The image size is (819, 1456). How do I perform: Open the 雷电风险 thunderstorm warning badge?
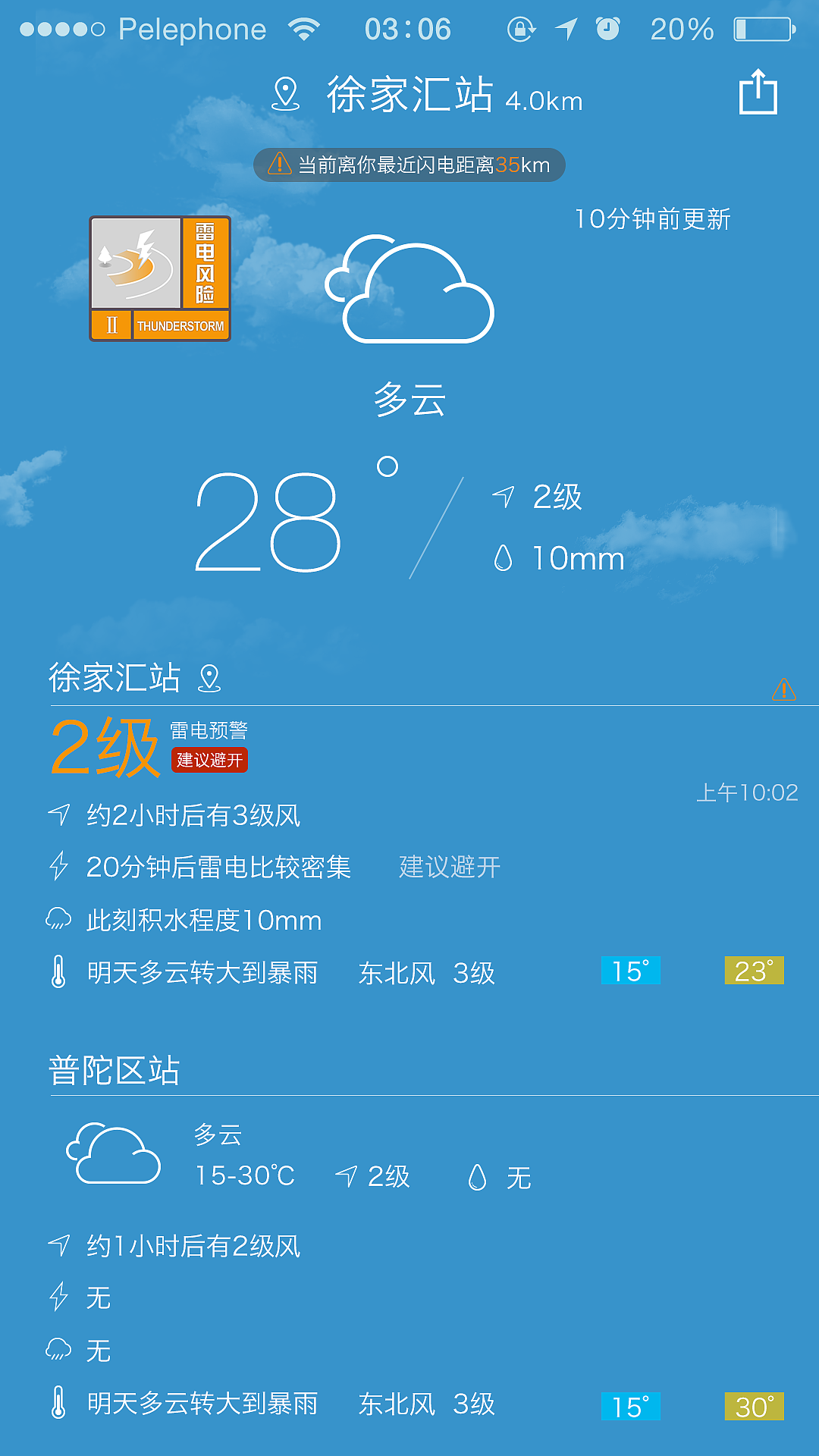pyautogui.click(x=160, y=278)
